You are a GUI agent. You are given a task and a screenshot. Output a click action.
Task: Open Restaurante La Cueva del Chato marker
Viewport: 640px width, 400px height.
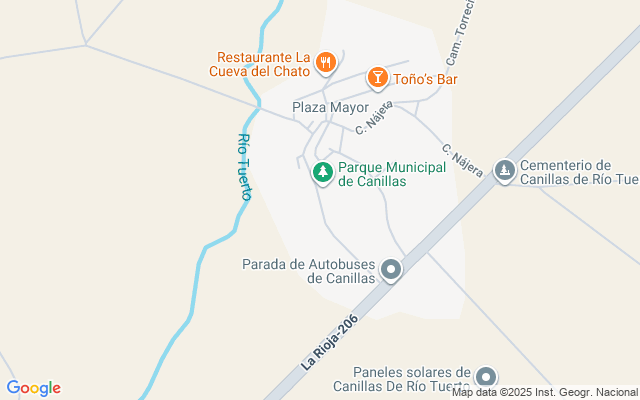click(x=325, y=63)
